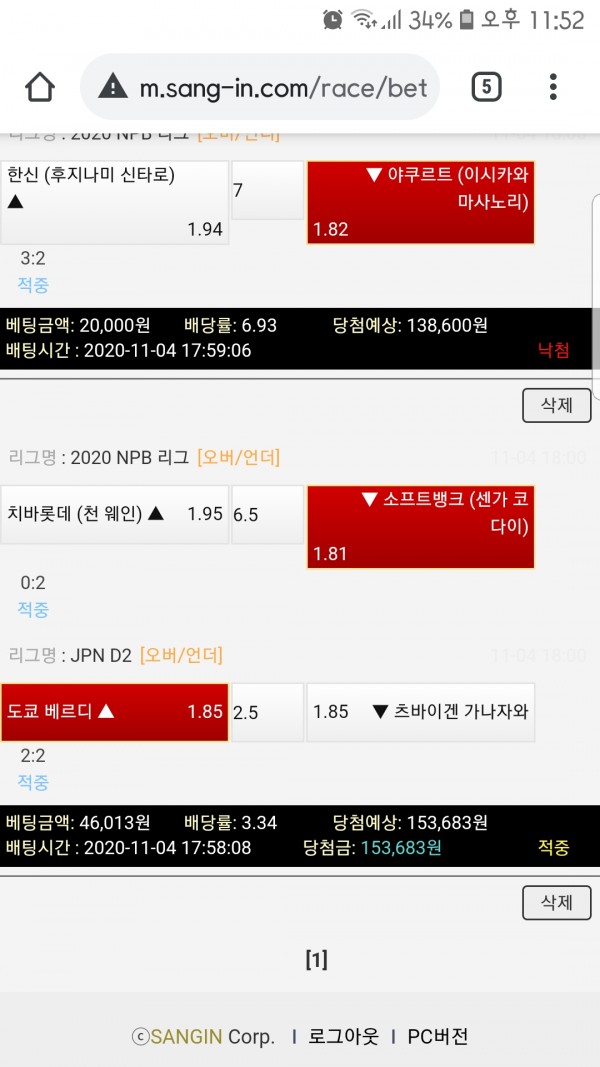600x1067 pixels.
Task: Open the browser overflow menu
Action: coord(553,88)
